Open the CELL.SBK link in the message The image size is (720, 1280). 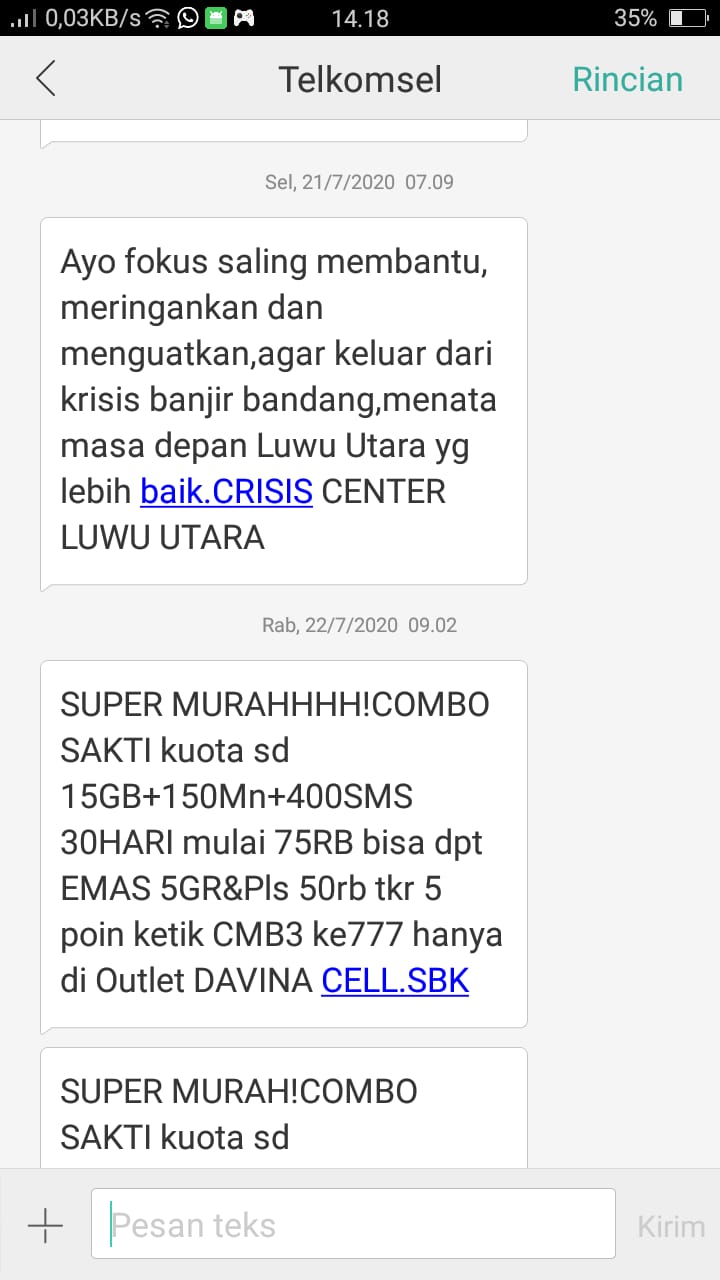[395, 980]
